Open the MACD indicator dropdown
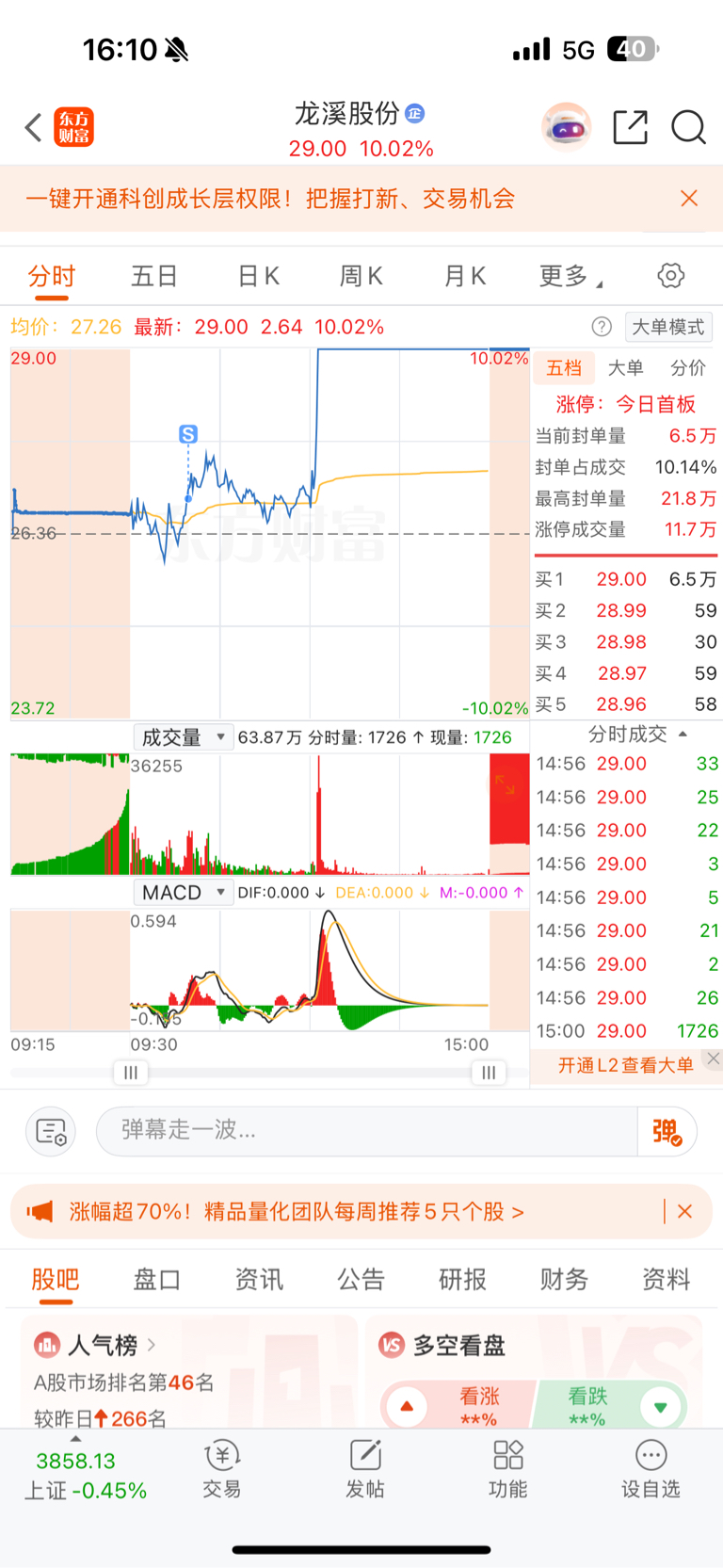This screenshot has width=723, height=1568. [x=183, y=892]
